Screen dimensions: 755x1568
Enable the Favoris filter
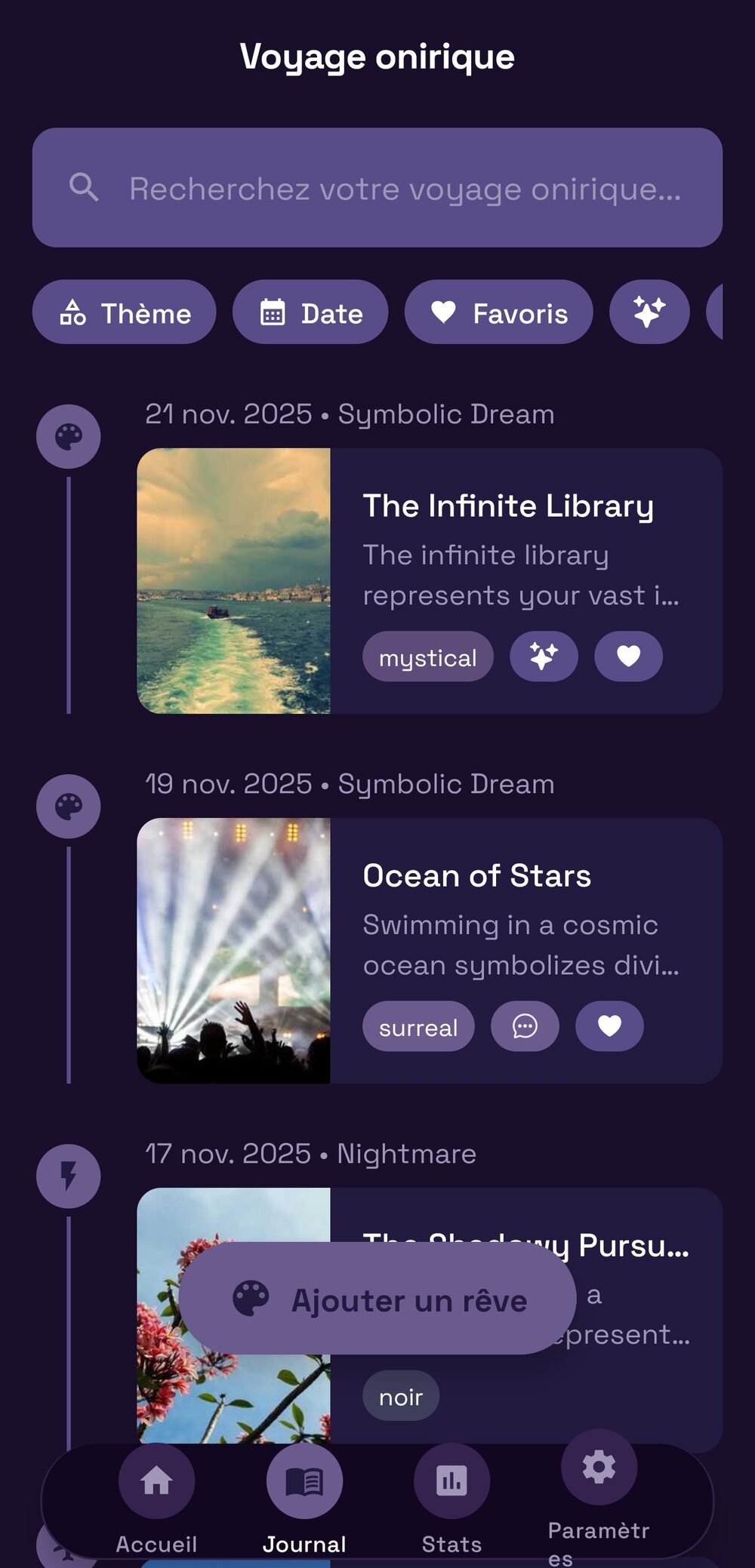tap(499, 312)
